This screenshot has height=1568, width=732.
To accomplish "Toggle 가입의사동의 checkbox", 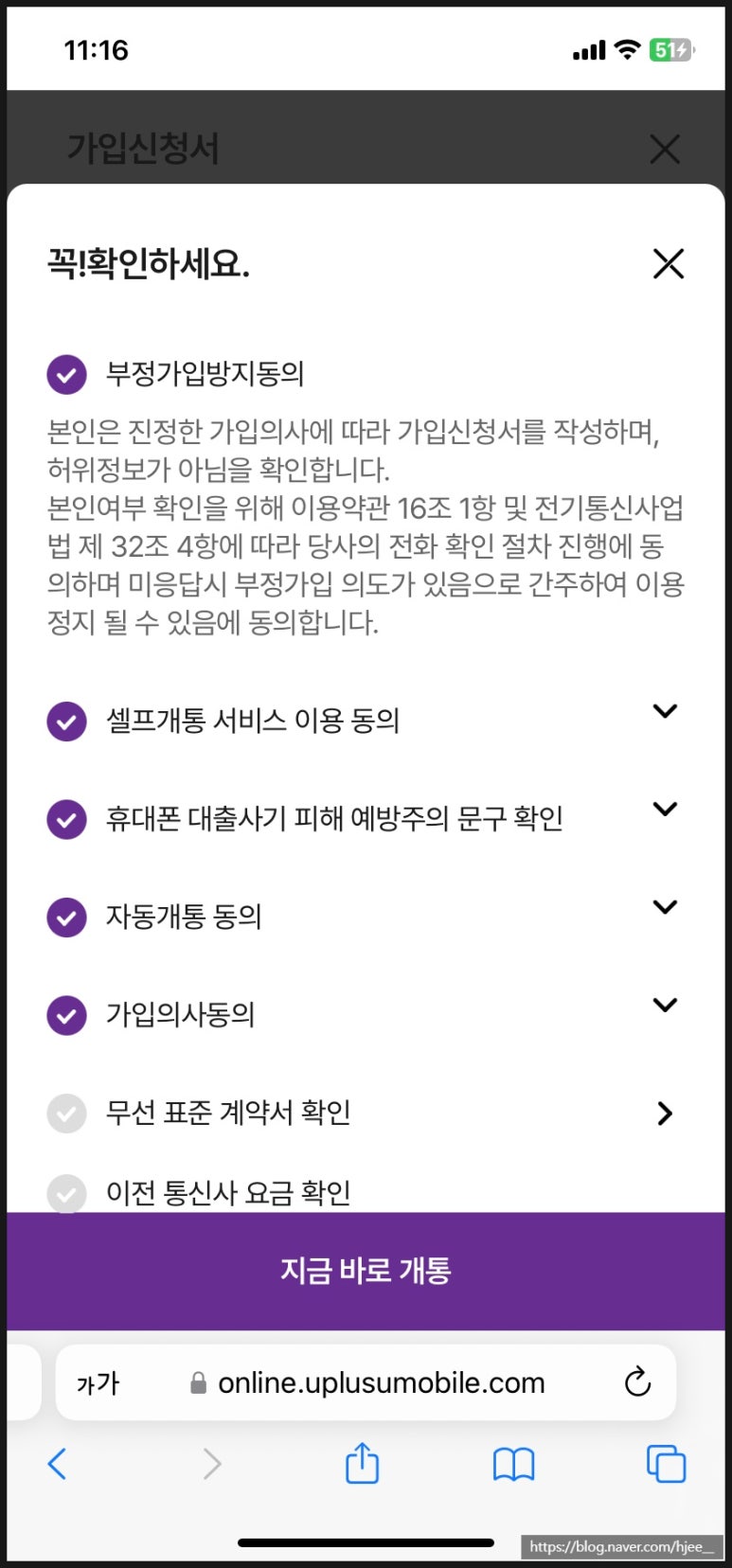I will (66, 1016).
